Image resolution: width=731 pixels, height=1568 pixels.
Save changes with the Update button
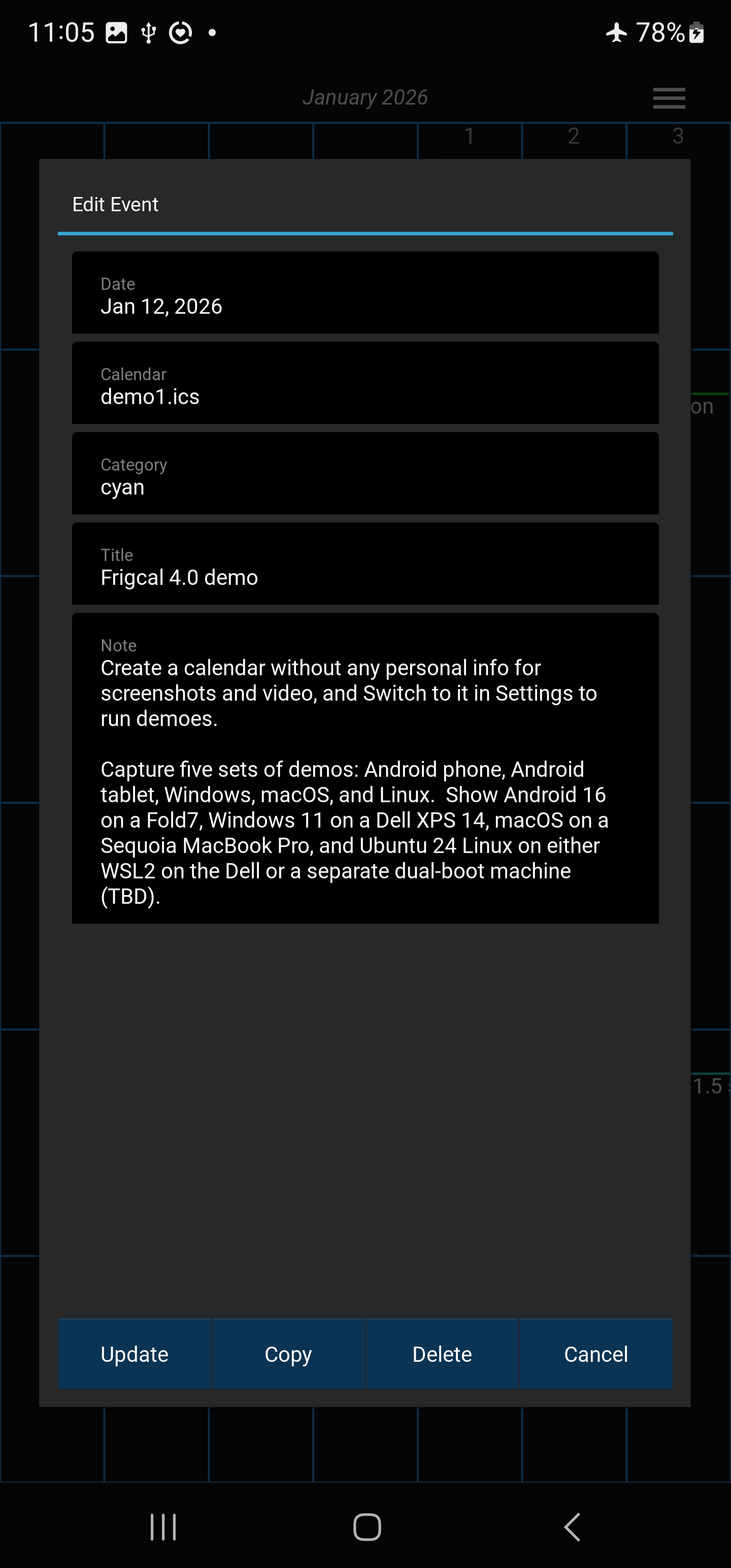[135, 1354]
